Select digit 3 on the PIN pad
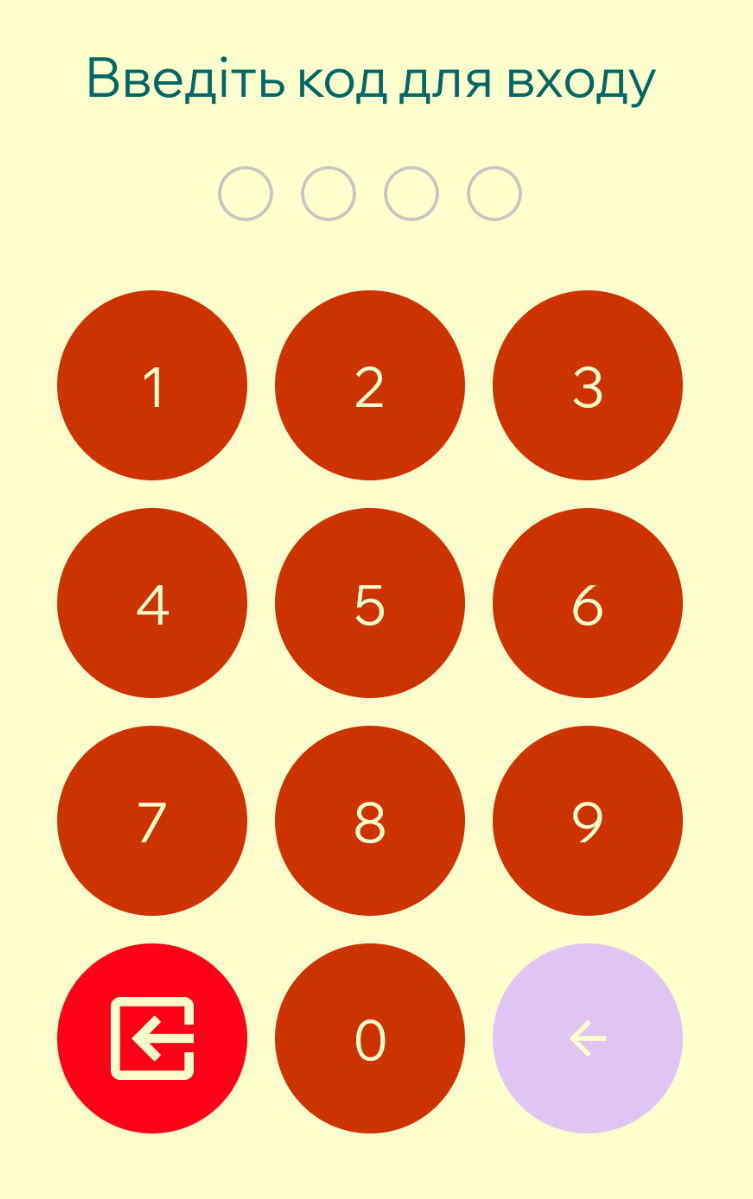 (588, 385)
